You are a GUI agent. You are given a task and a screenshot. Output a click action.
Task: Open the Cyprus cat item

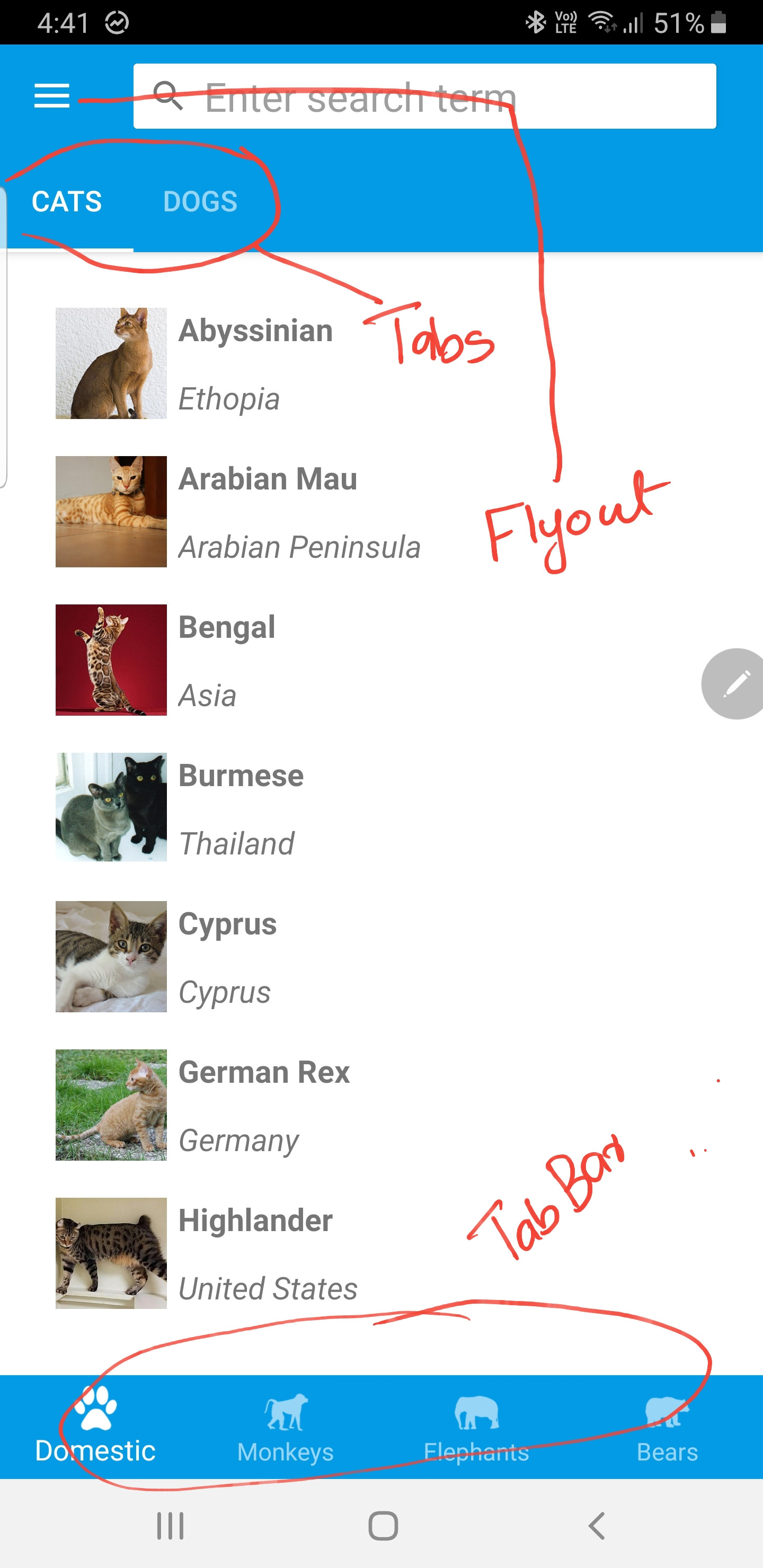point(227,957)
